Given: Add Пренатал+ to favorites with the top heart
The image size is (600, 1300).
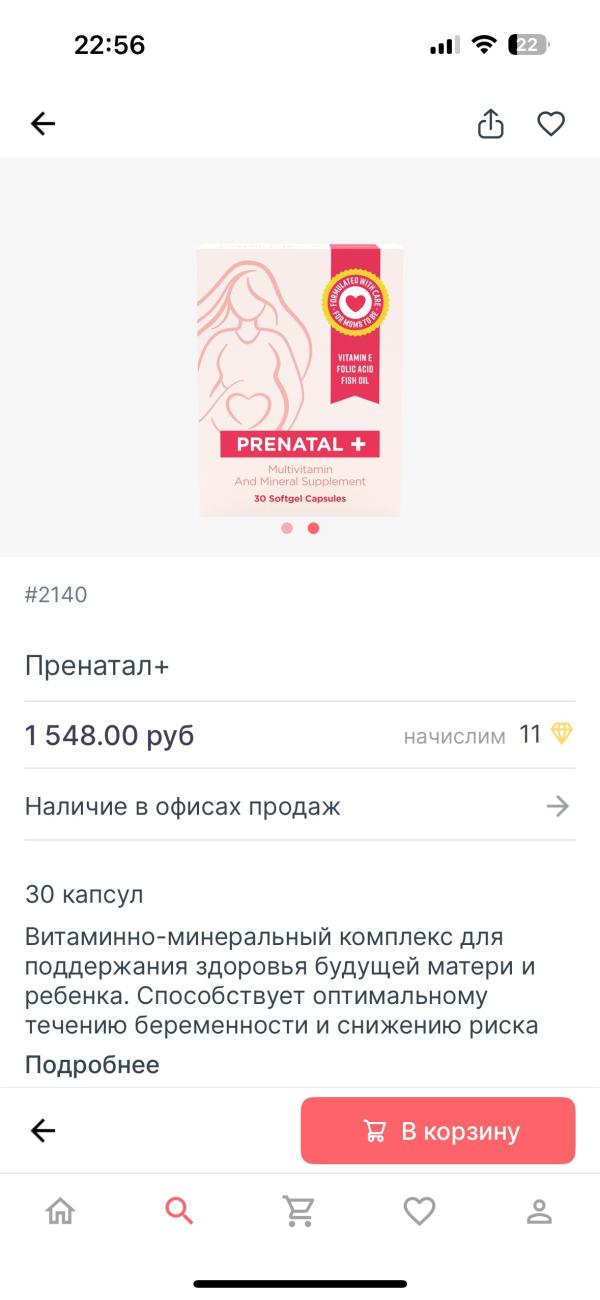Looking at the screenshot, I should [x=551, y=124].
